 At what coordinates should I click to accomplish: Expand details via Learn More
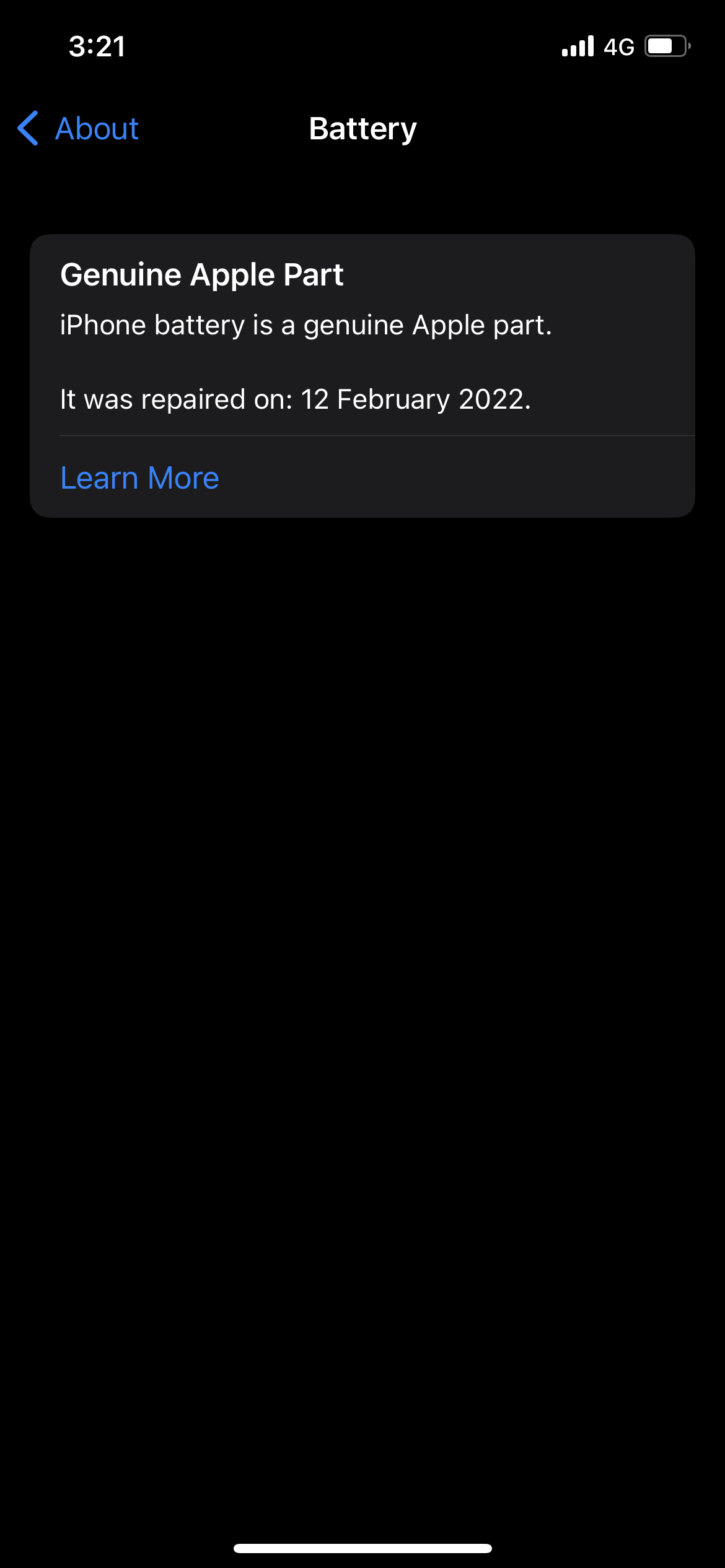[140, 477]
